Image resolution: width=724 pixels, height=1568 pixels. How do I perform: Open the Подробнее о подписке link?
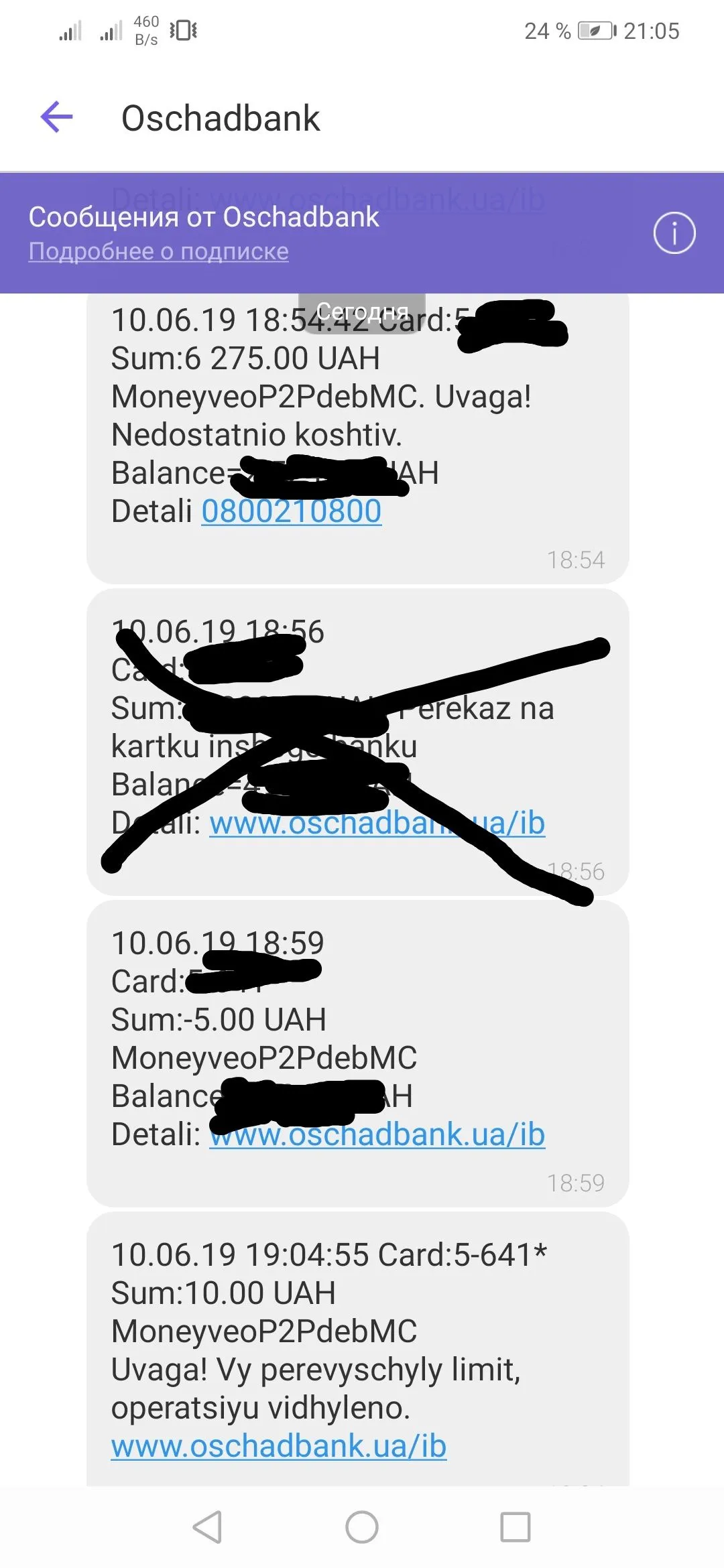point(158,251)
